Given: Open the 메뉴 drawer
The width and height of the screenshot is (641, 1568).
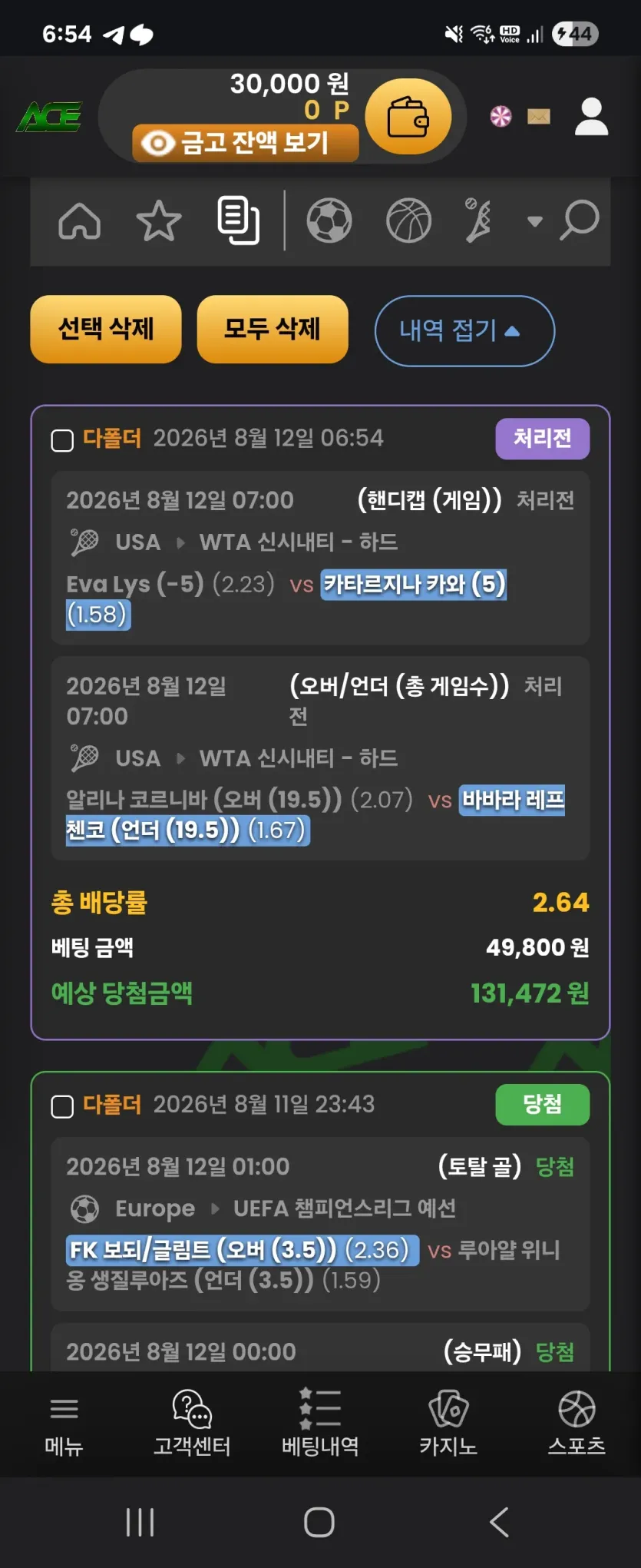Looking at the screenshot, I should point(64,1423).
